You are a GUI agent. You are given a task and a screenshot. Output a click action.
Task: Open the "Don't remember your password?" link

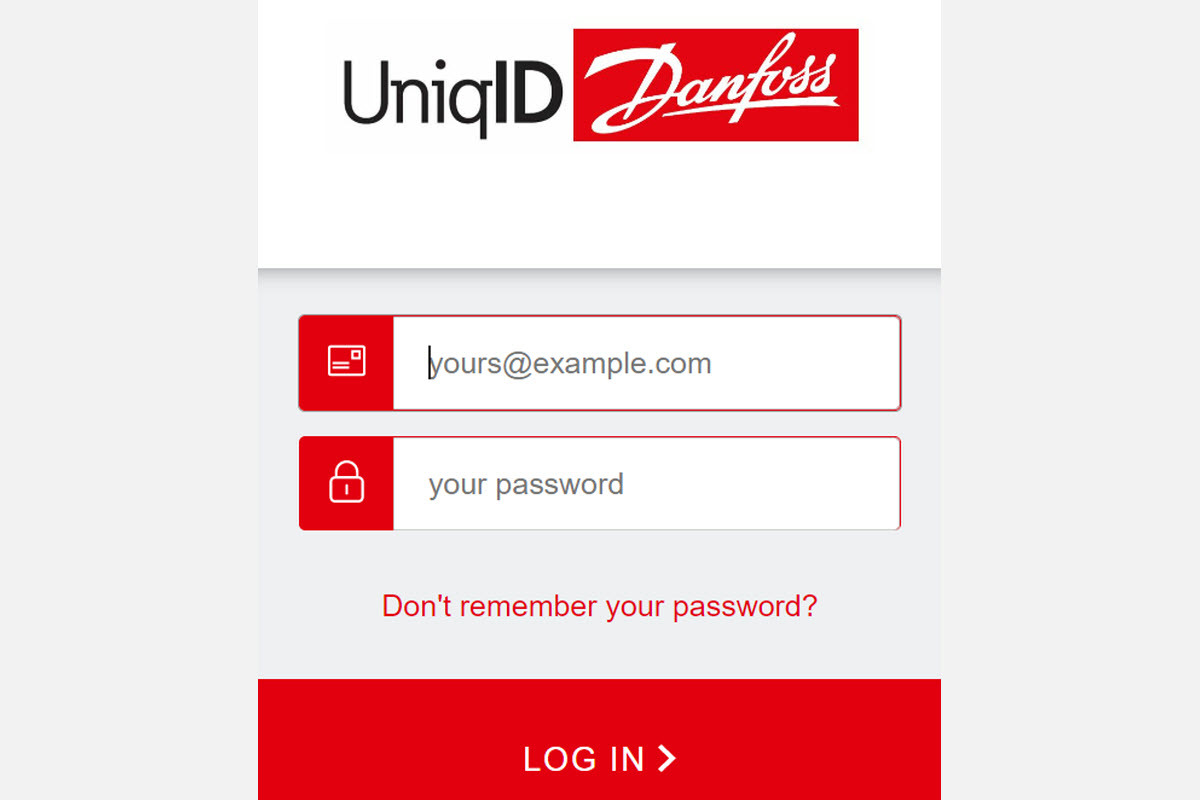[599, 606]
